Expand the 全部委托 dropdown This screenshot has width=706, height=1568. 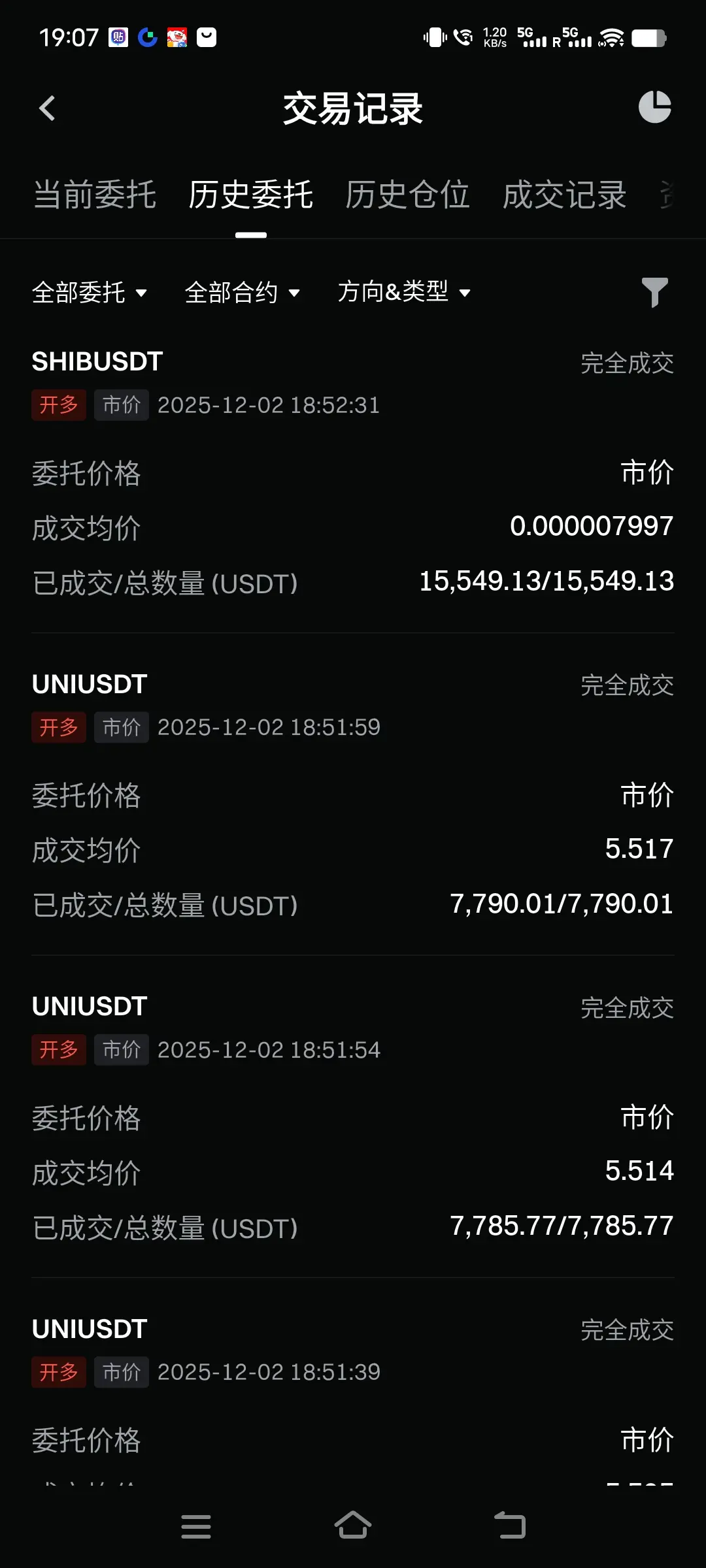[90, 292]
